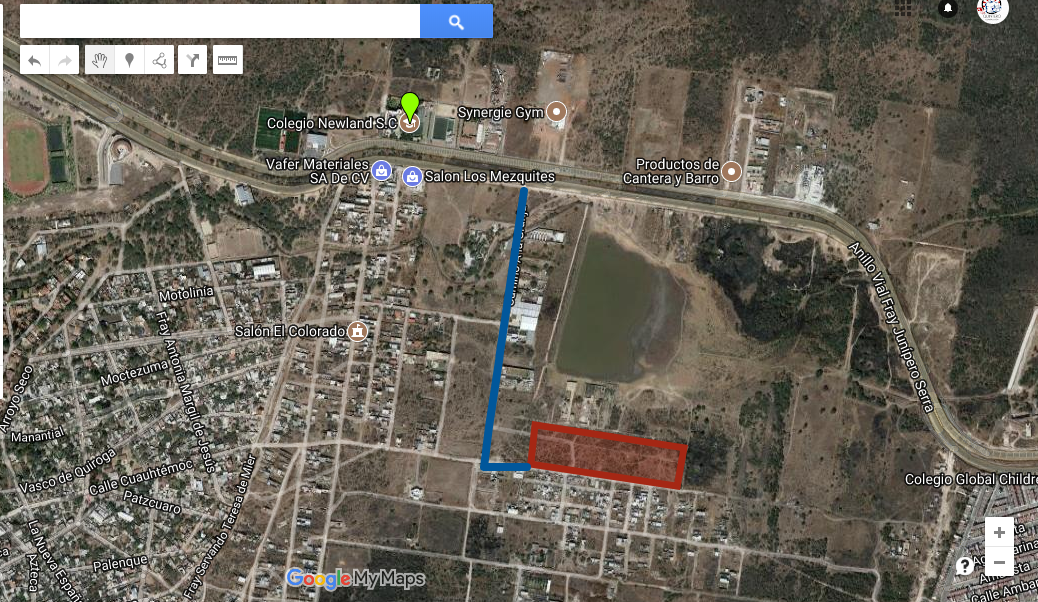Viewport: 1038px width, 602px height.
Task: Redo the last map edit
Action: 64,60
